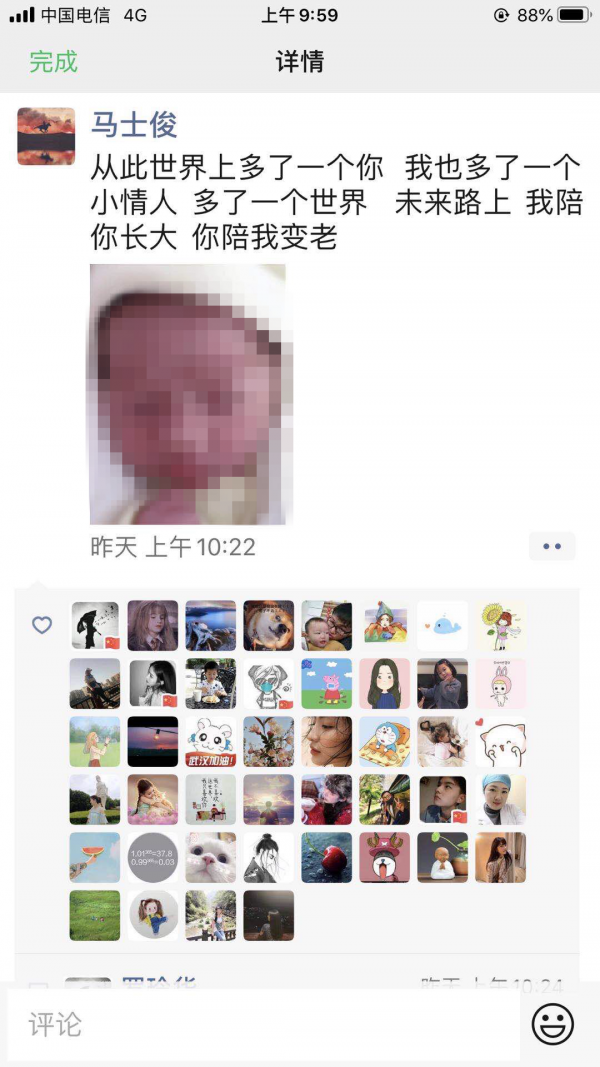Open the watermelon slice avatar liker's profile
The width and height of the screenshot is (600, 1067).
click(x=95, y=858)
